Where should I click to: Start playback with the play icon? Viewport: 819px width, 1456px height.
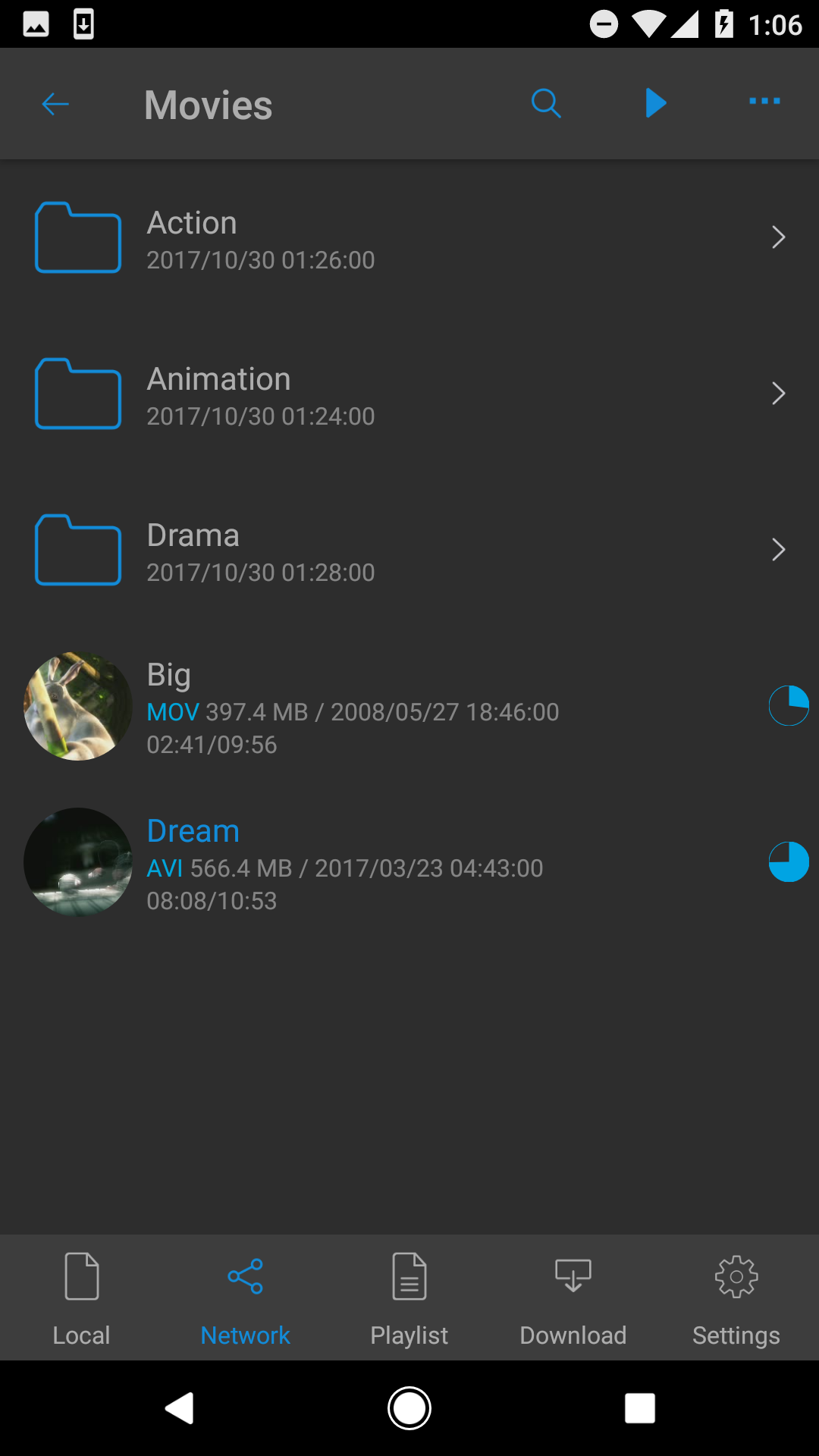point(654,103)
